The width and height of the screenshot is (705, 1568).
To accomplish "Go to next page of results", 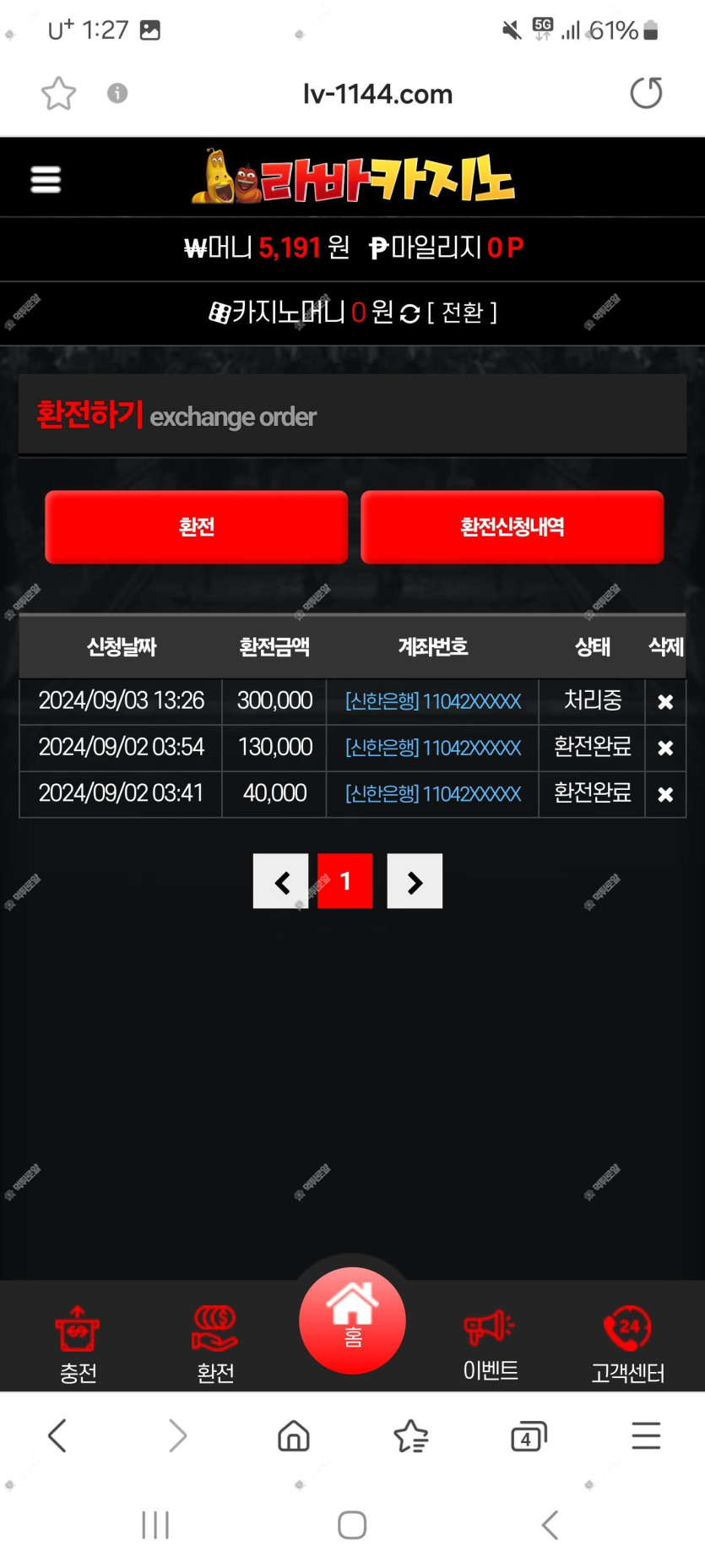I will tap(415, 882).
